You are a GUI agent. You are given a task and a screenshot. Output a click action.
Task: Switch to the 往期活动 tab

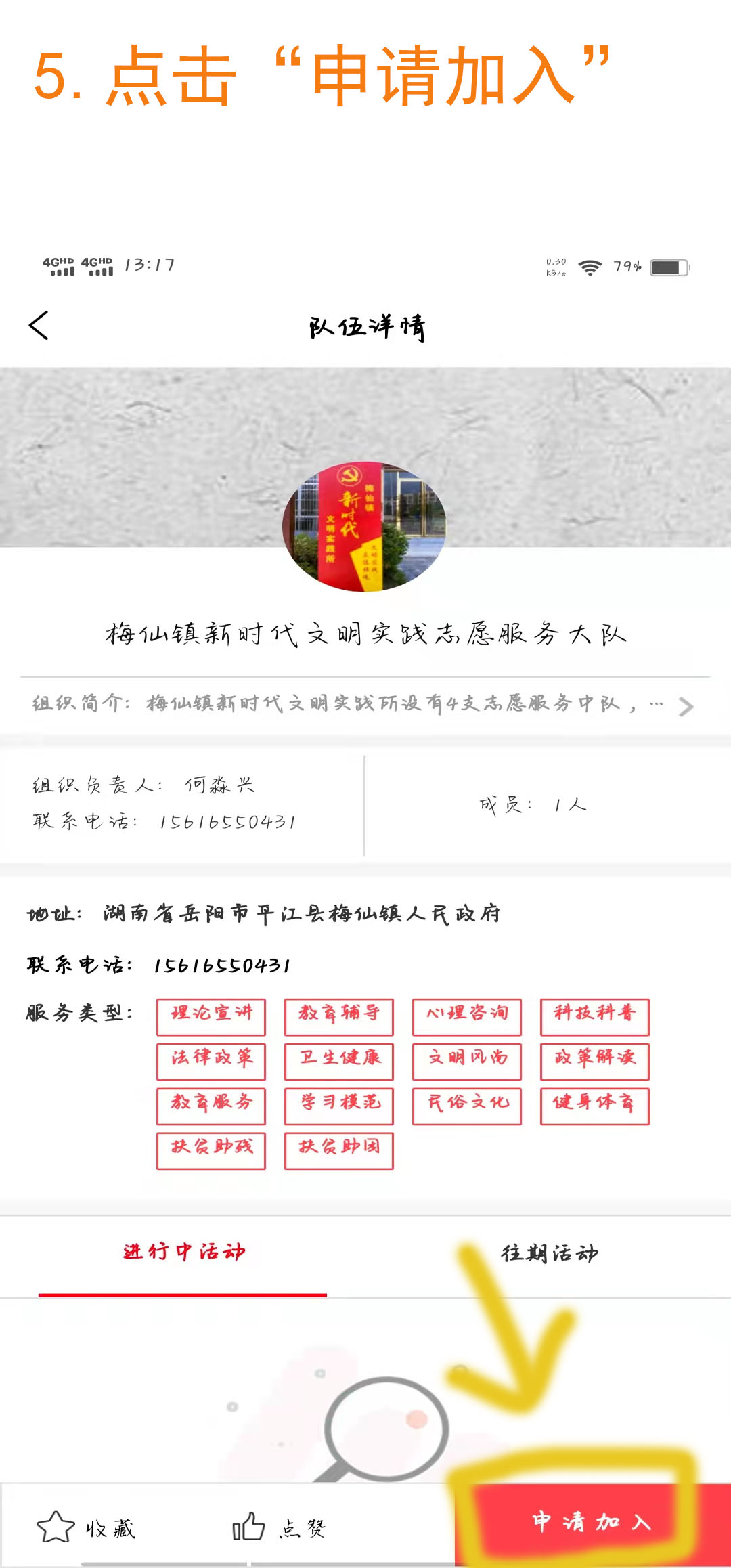pos(549,1254)
